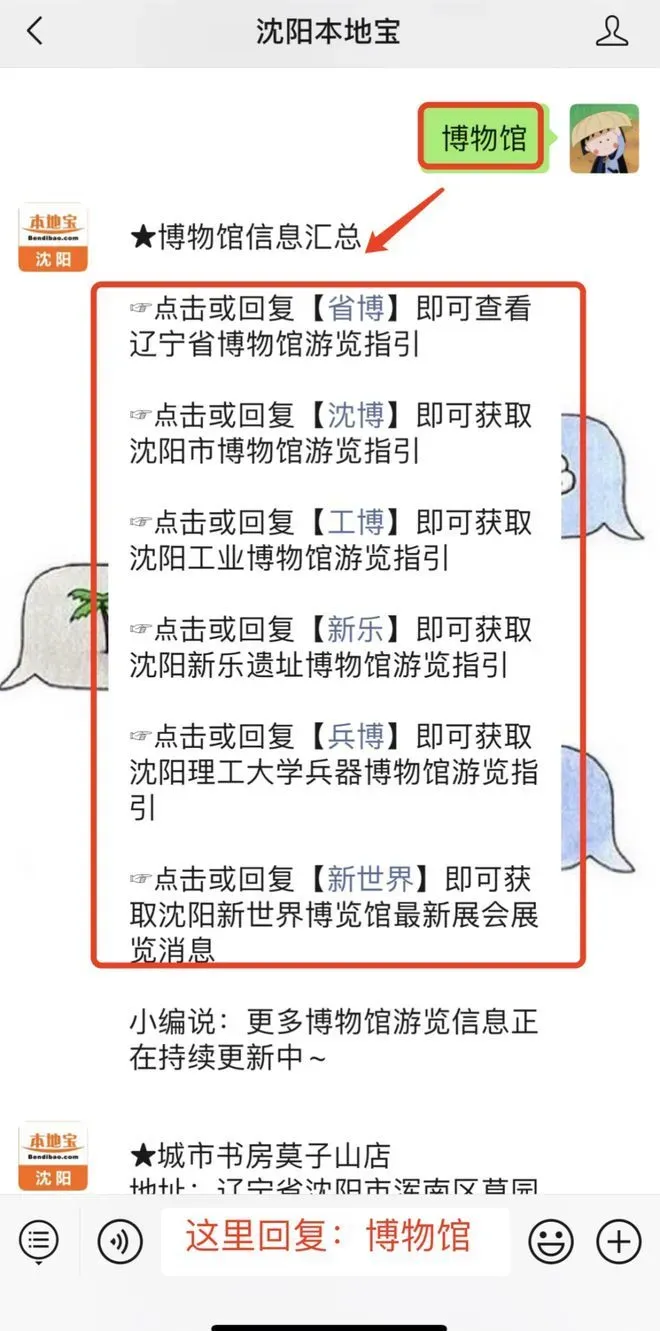Tap the 新世界 link
The width and height of the screenshot is (660, 1331).
(370, 879)
